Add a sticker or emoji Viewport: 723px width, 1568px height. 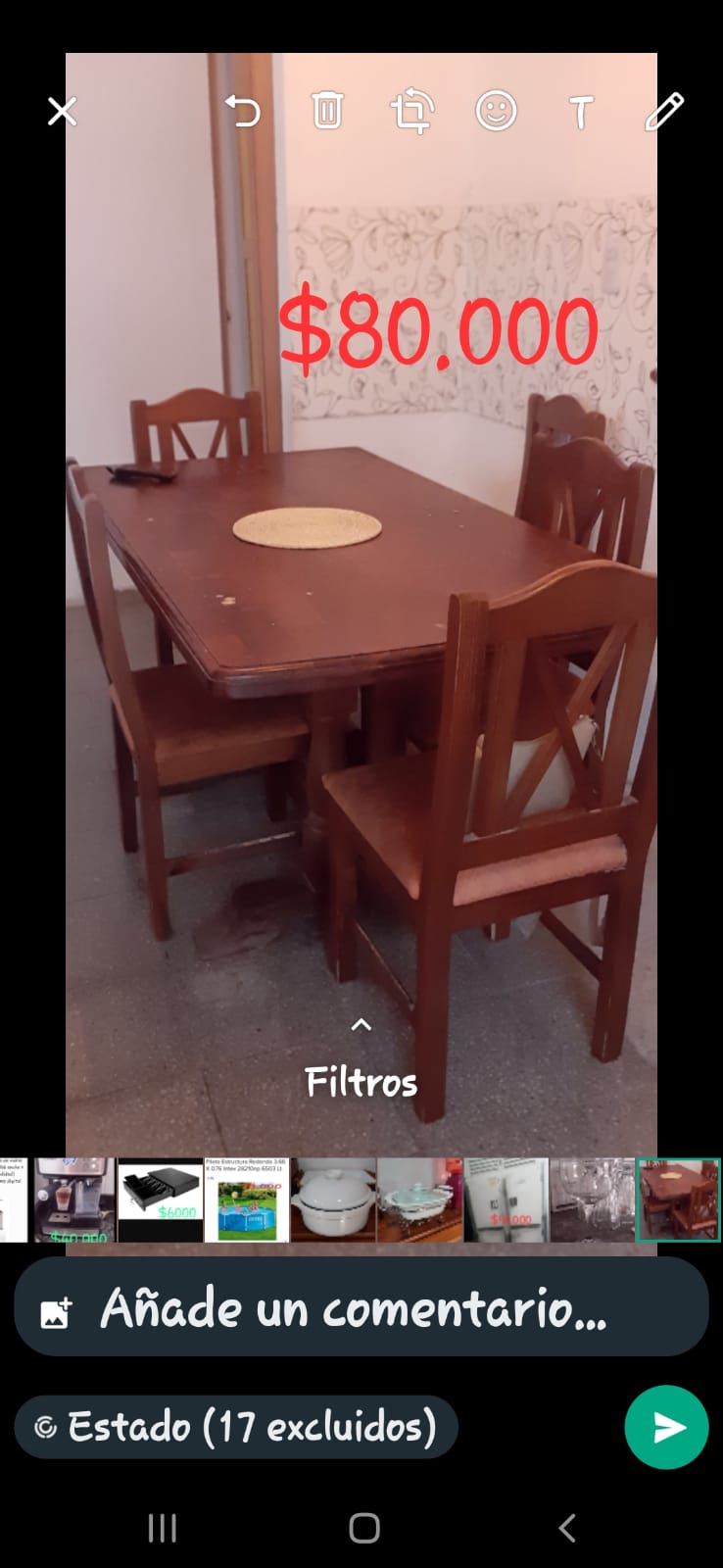[x=496, y=111]
